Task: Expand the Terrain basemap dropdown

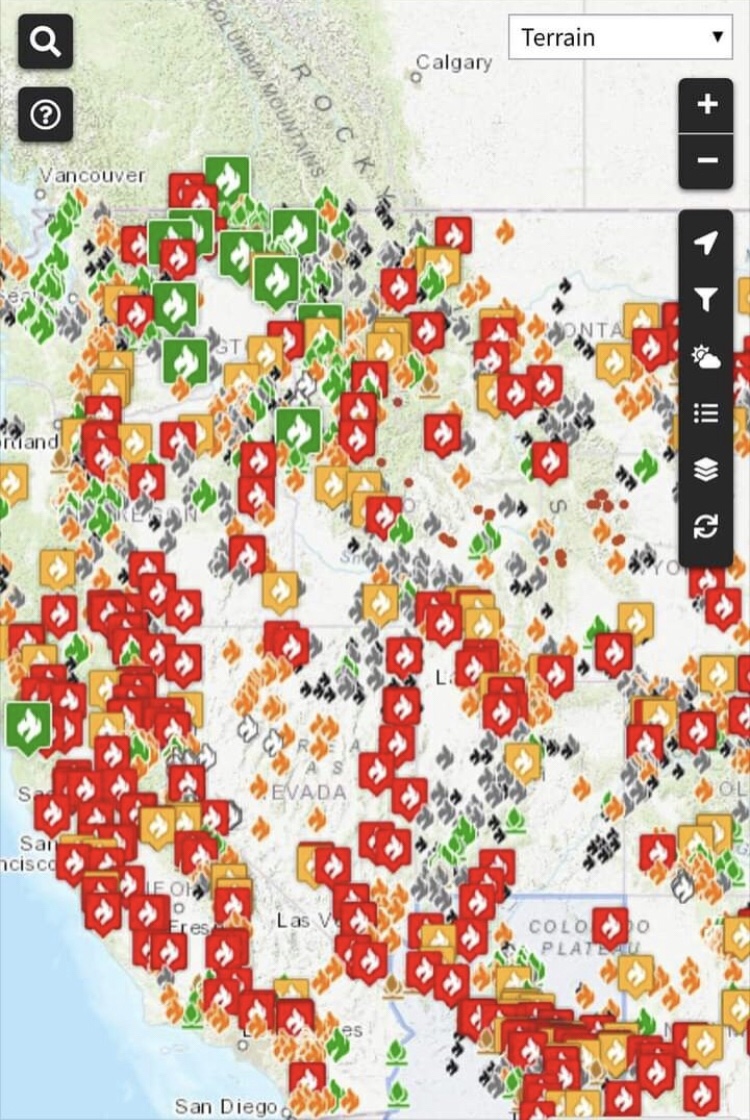Action: [x=620, y=38]
